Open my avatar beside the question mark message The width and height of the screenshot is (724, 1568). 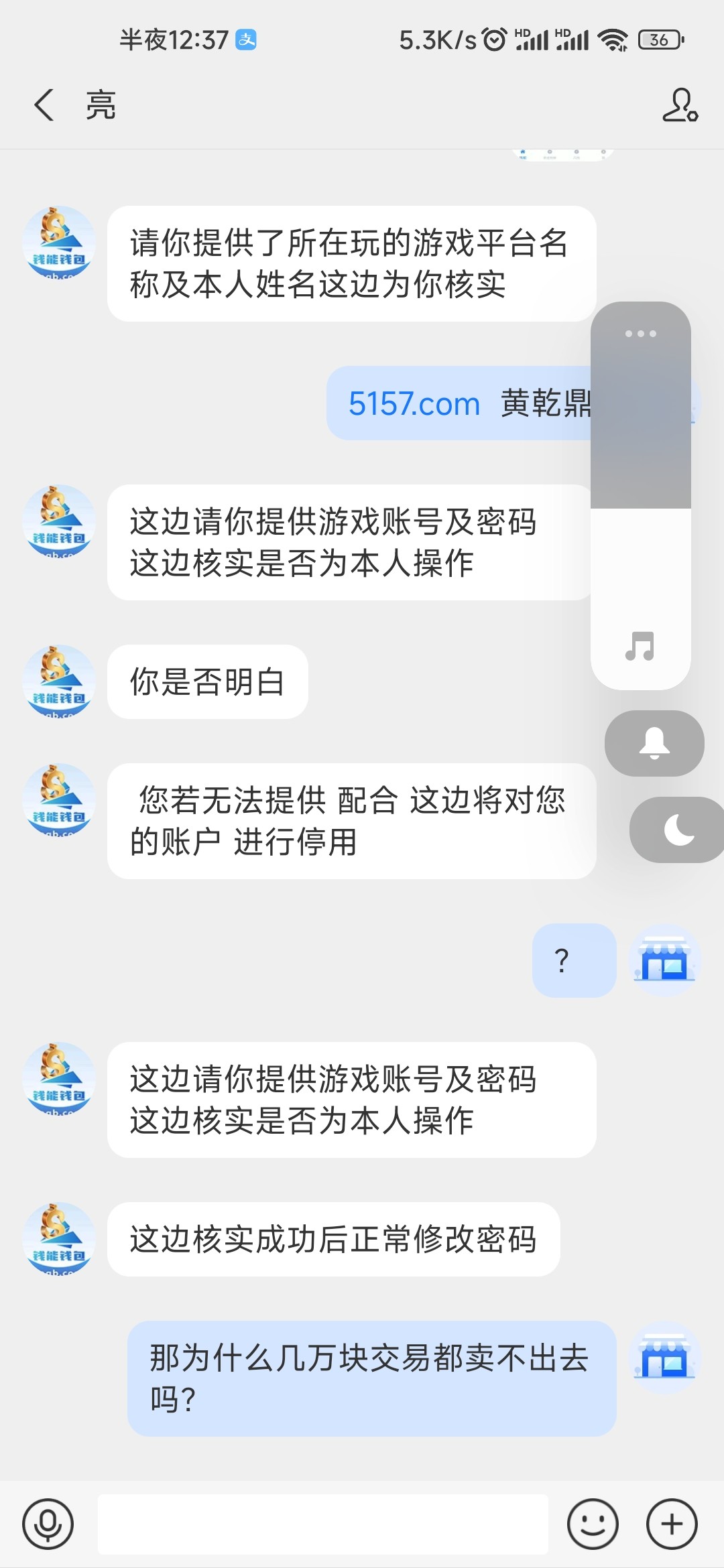664,960
